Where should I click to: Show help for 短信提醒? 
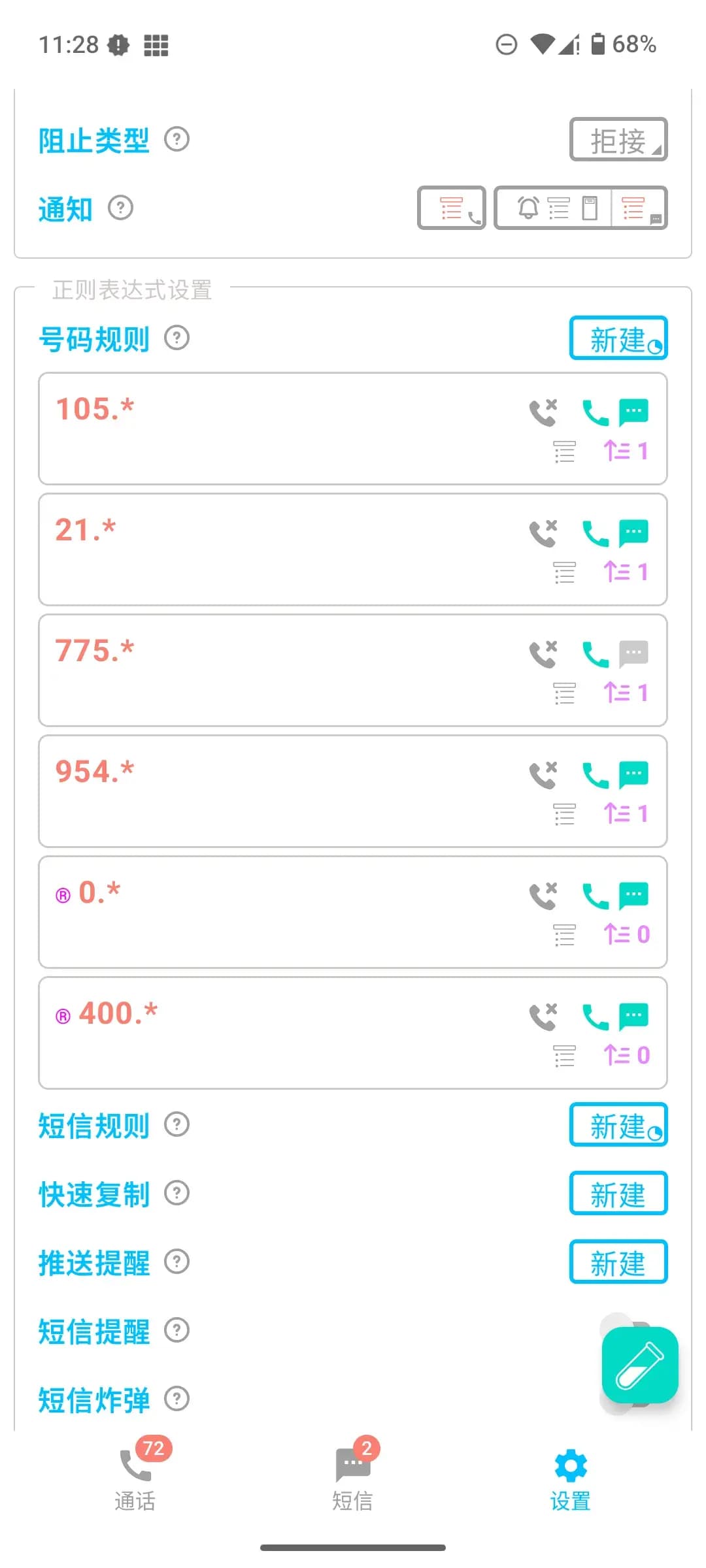pyautogui.click(x=176, y=1330)
